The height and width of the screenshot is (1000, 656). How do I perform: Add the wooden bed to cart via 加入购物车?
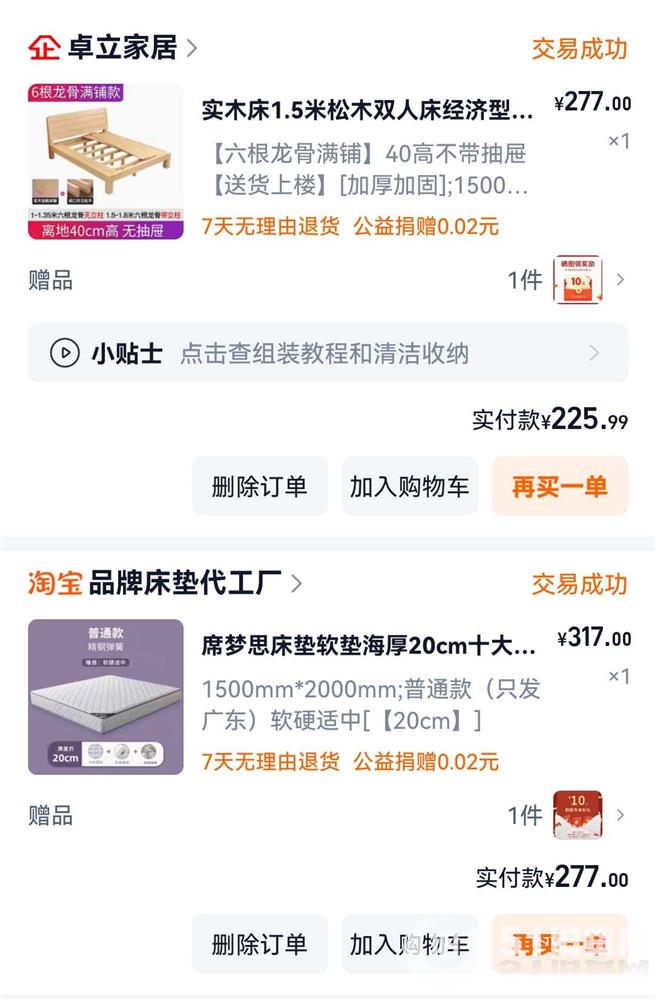pos(409,487)
